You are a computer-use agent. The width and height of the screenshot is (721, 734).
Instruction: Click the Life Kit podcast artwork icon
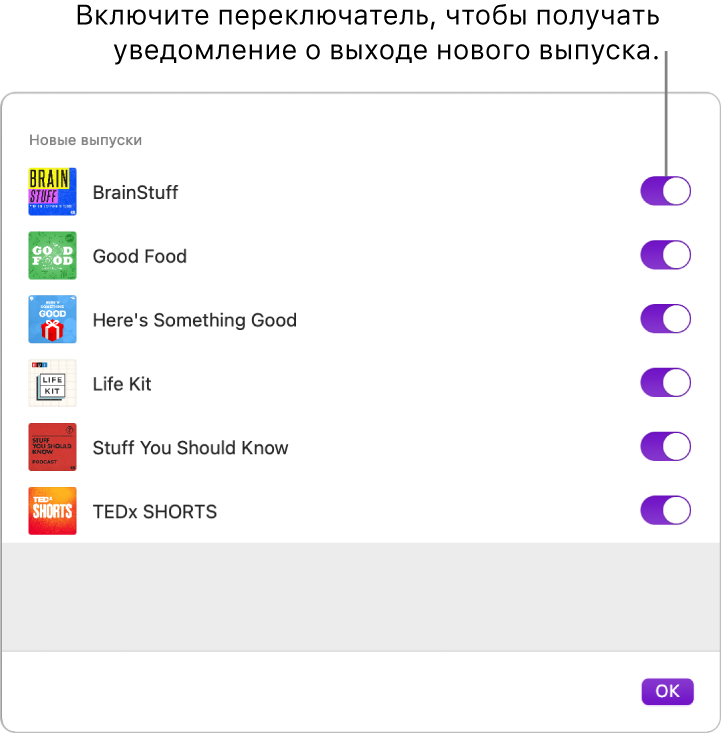52,383
